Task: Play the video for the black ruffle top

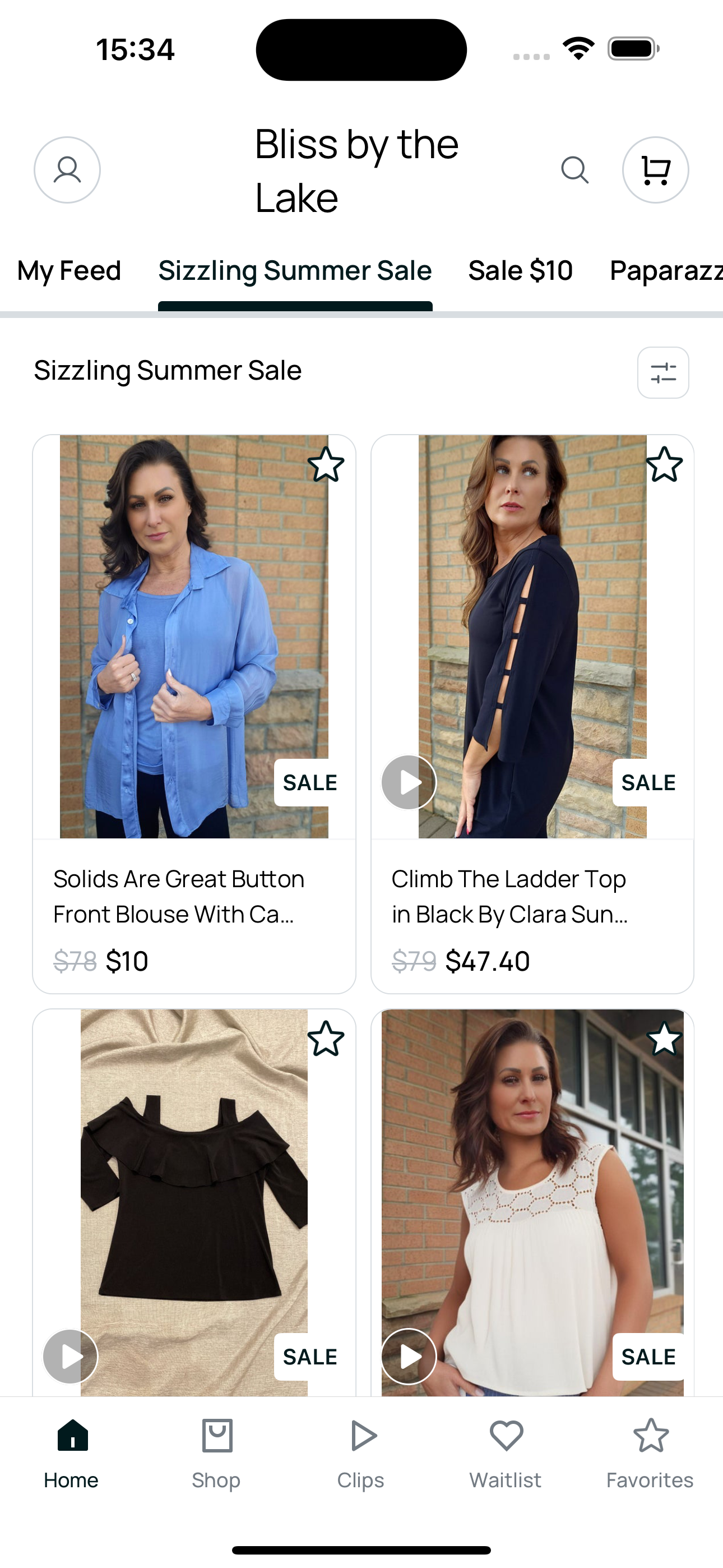Action: click(71, 1356)
